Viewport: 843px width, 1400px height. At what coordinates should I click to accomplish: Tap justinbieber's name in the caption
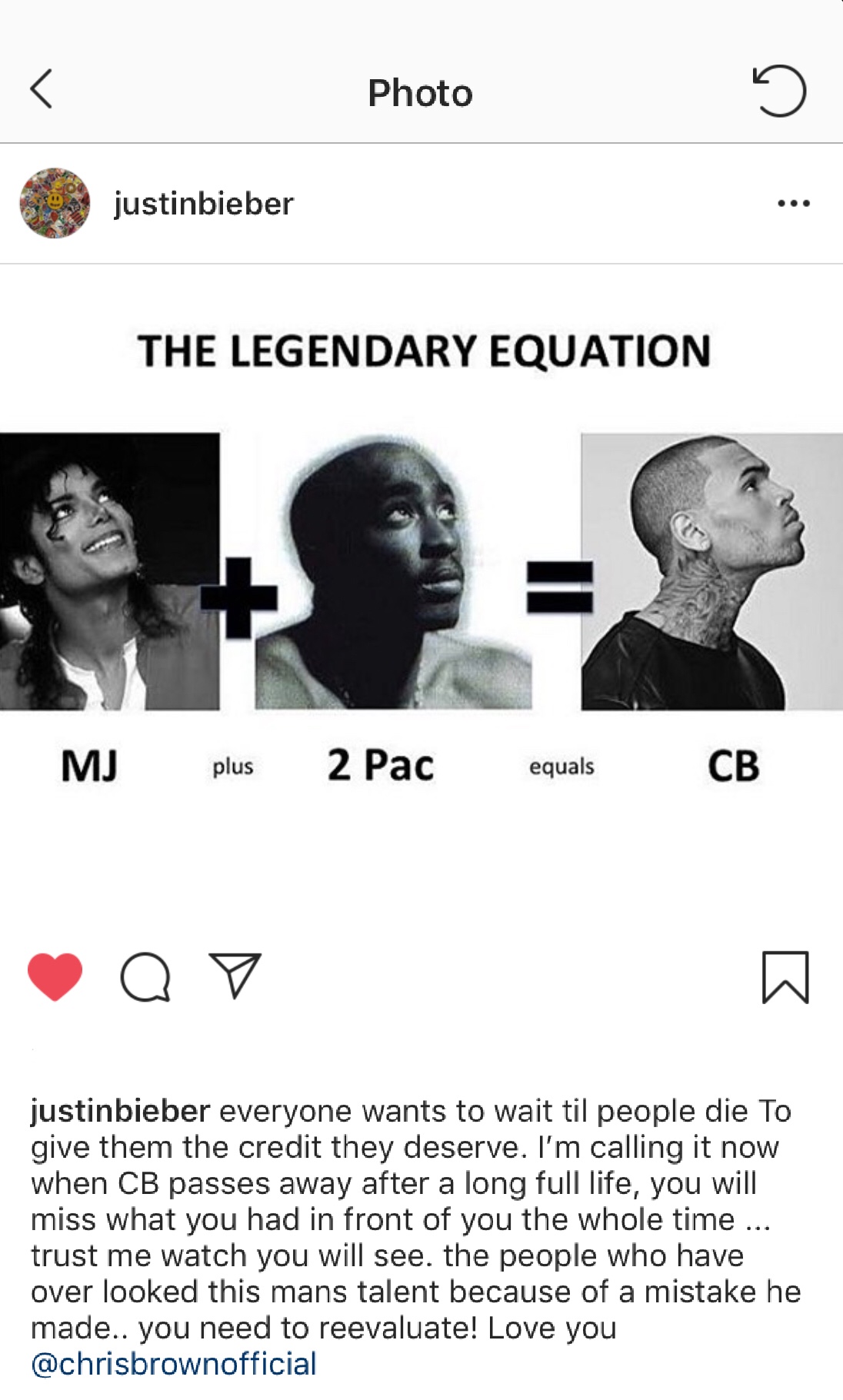[x=120, y=1111]
